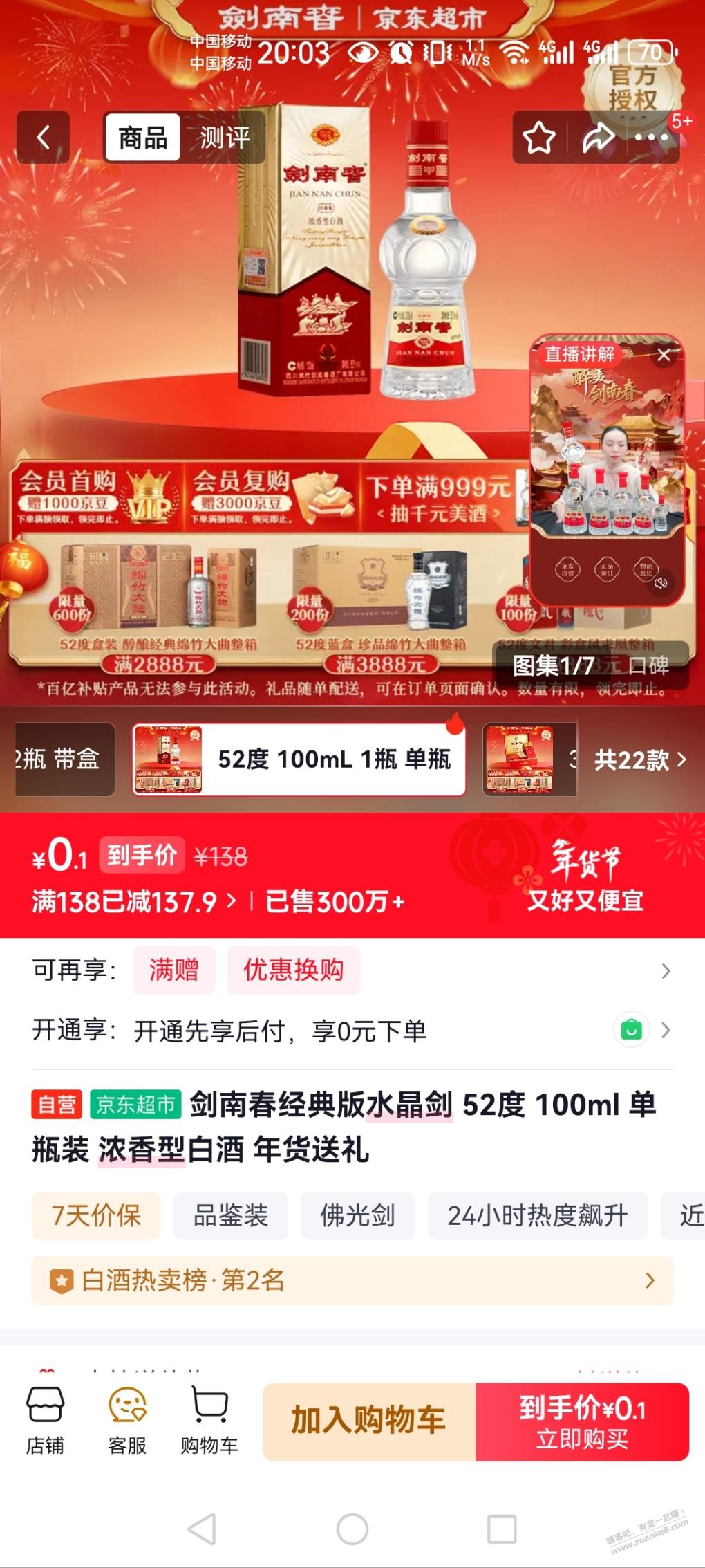Go back using the top-left arrow
The image size is (705, 1568).
coord(43,137)
